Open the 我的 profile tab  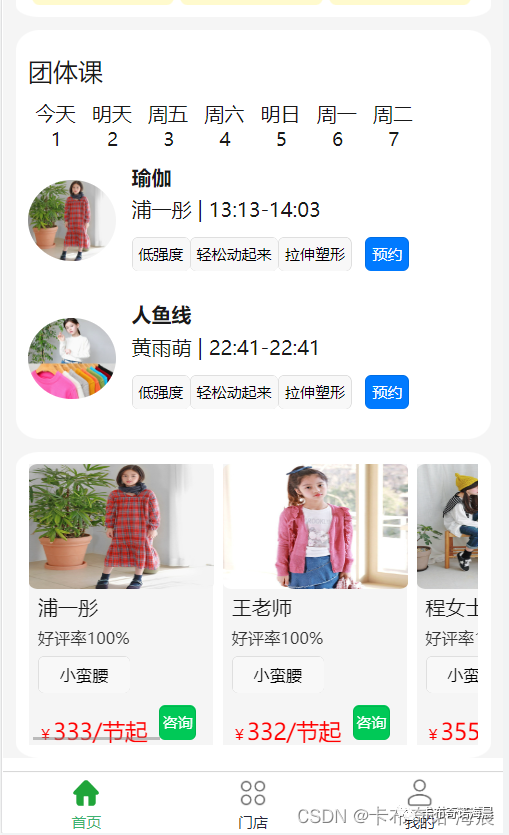(x=420, y=804)
